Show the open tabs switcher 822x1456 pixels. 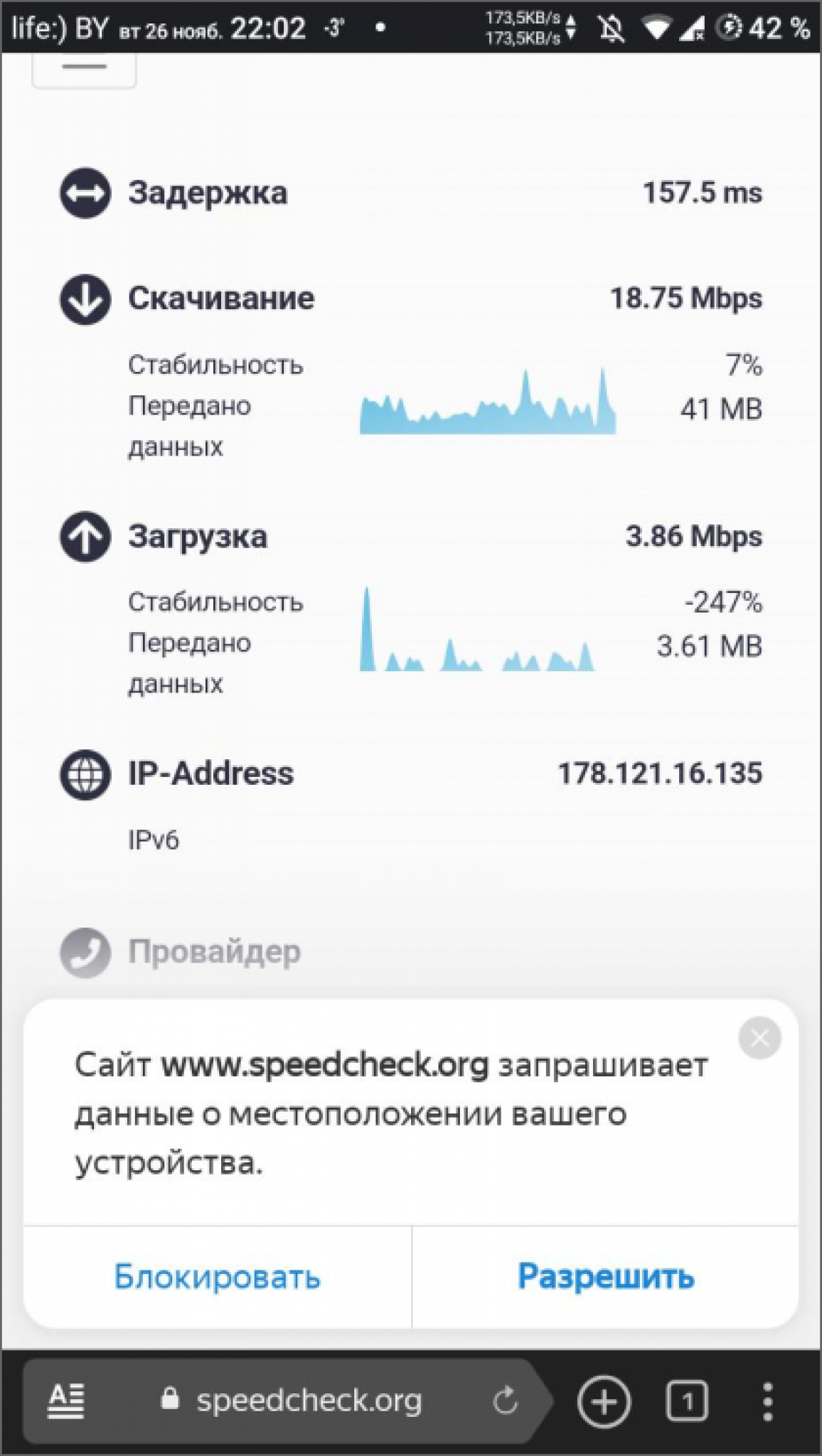(686, 1401)
